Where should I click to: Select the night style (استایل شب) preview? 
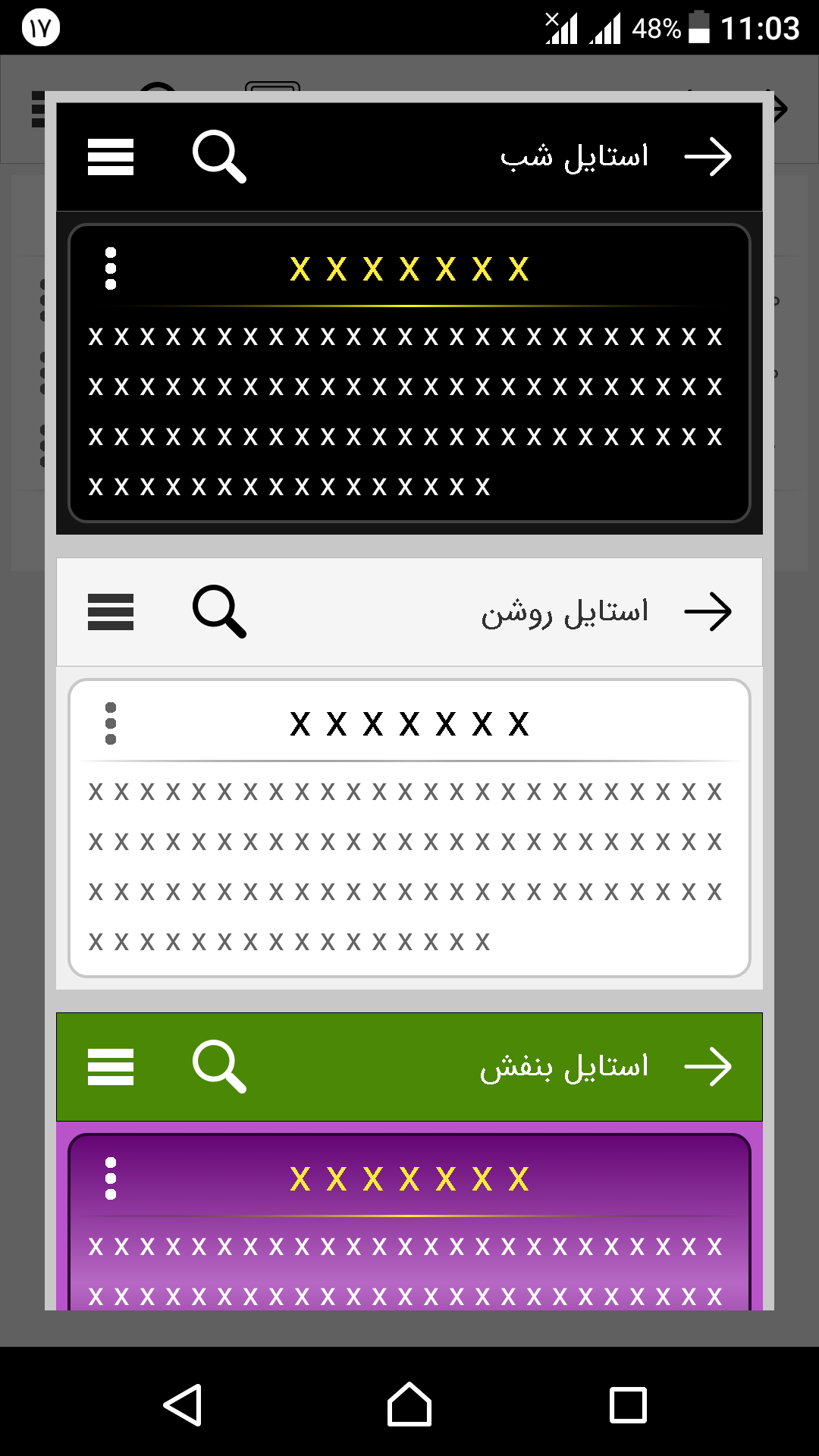click(409, 318)
